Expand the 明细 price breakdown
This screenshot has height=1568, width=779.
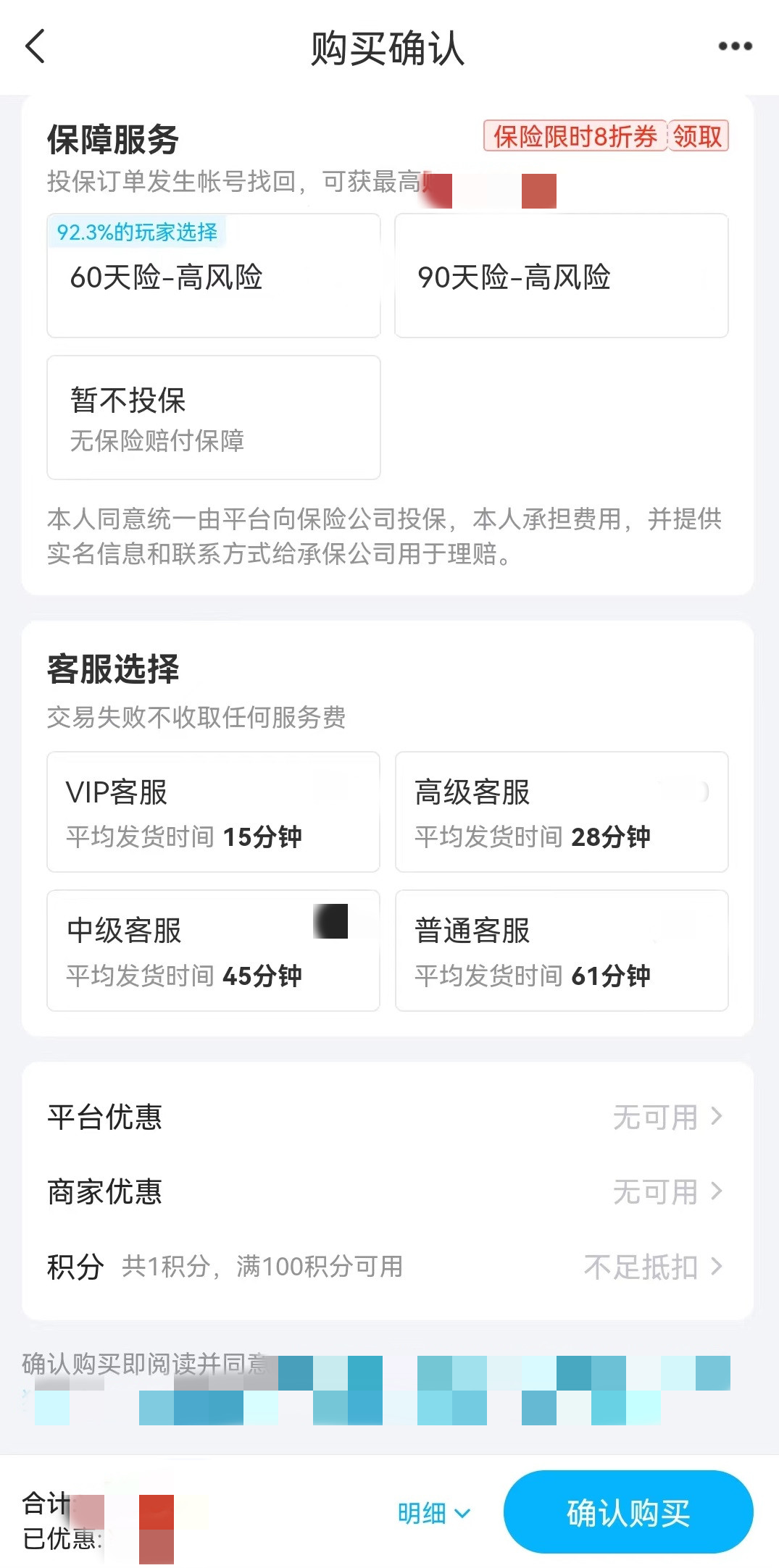(433, 1513)
